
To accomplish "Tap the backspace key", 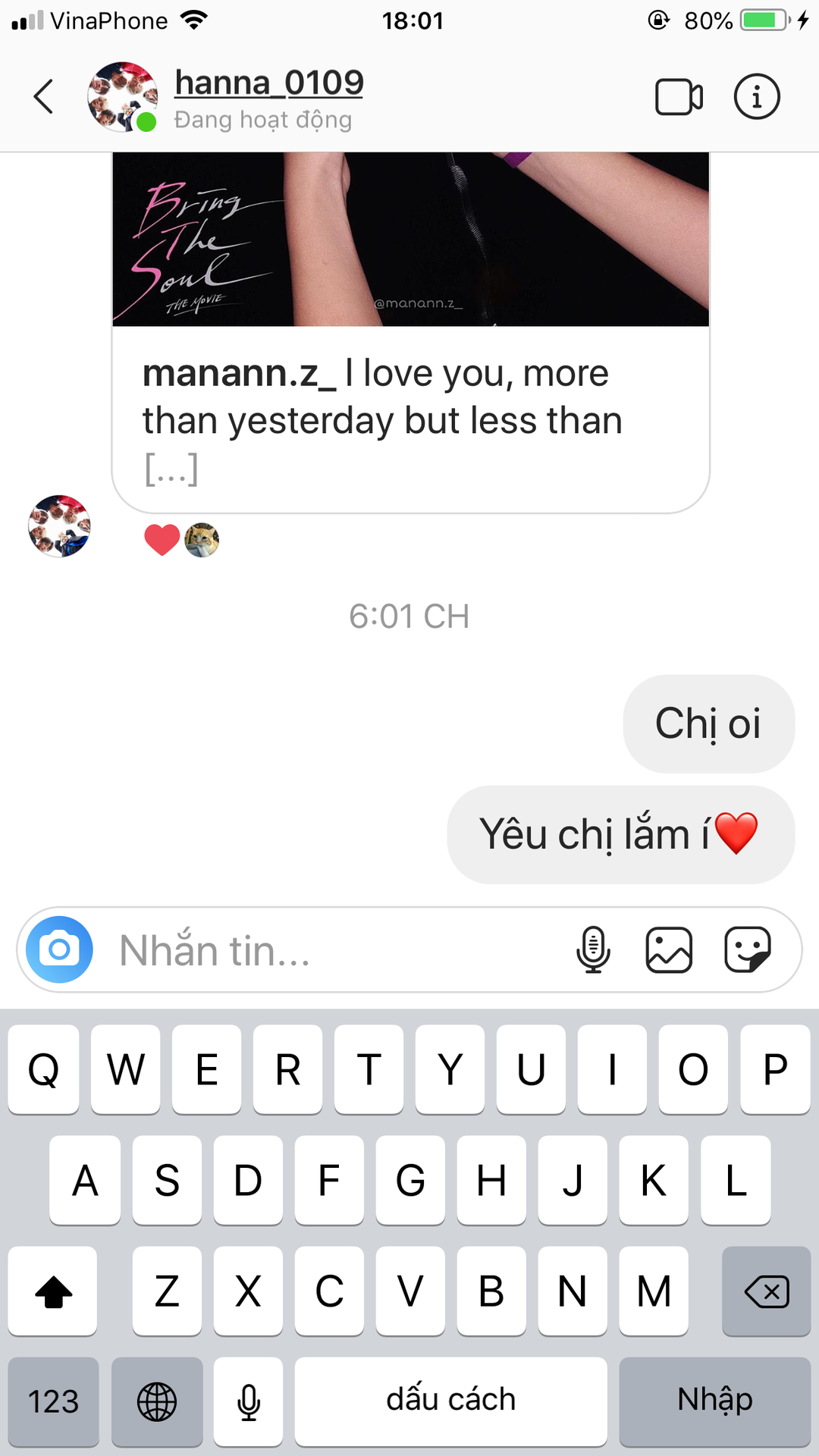I will point(767,1291).
